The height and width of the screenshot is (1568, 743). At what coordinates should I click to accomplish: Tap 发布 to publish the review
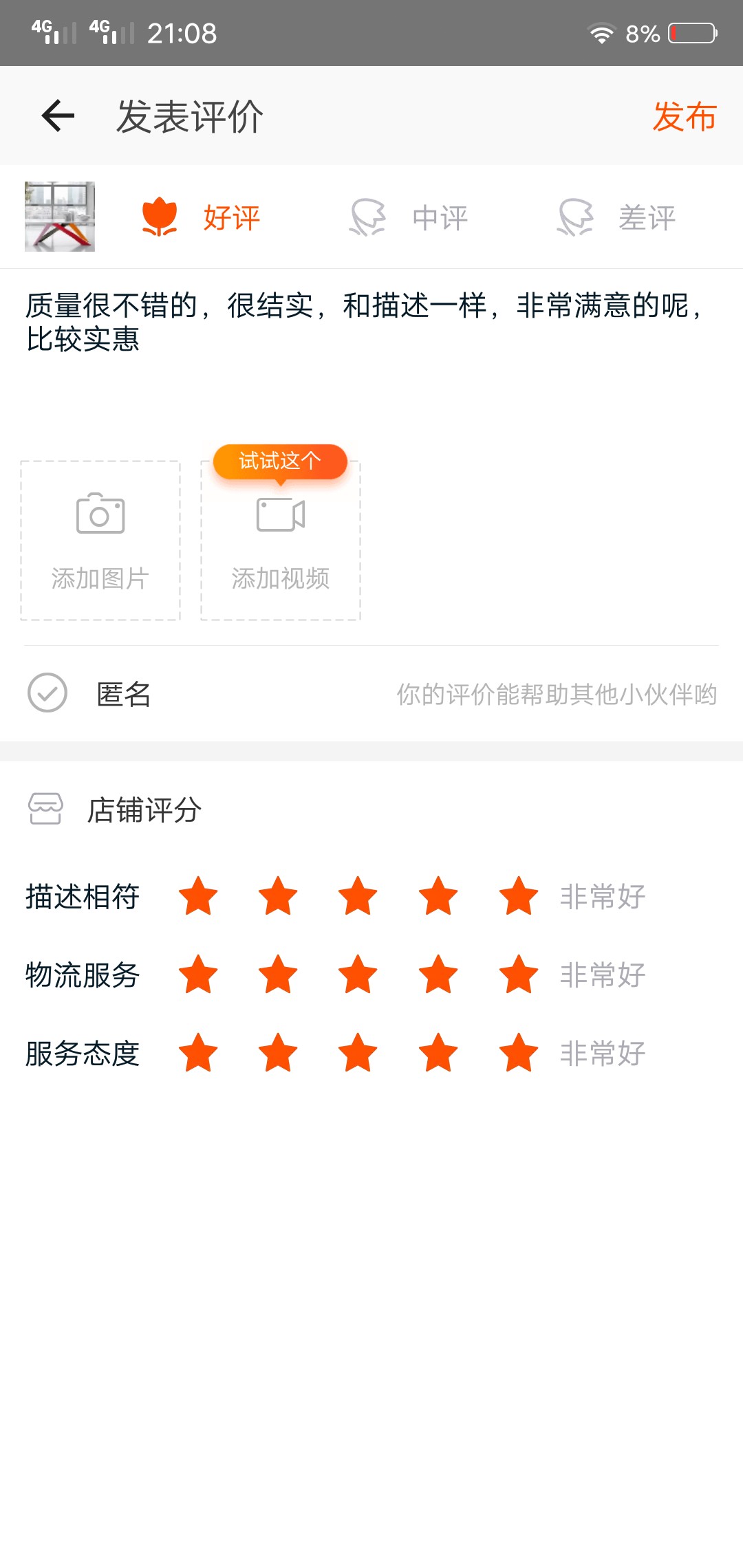click(685, 116)
